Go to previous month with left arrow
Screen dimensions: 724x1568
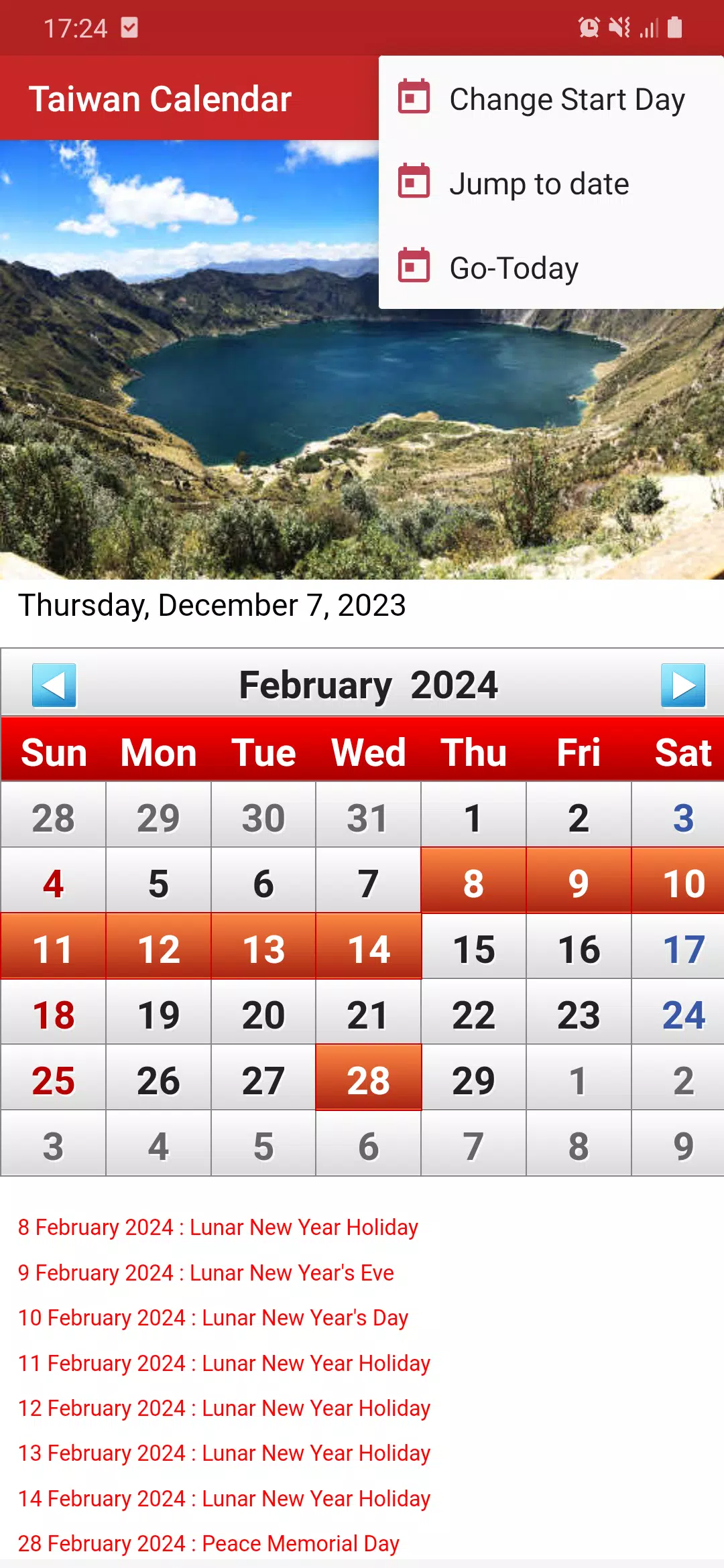click(x=54, y=685)
